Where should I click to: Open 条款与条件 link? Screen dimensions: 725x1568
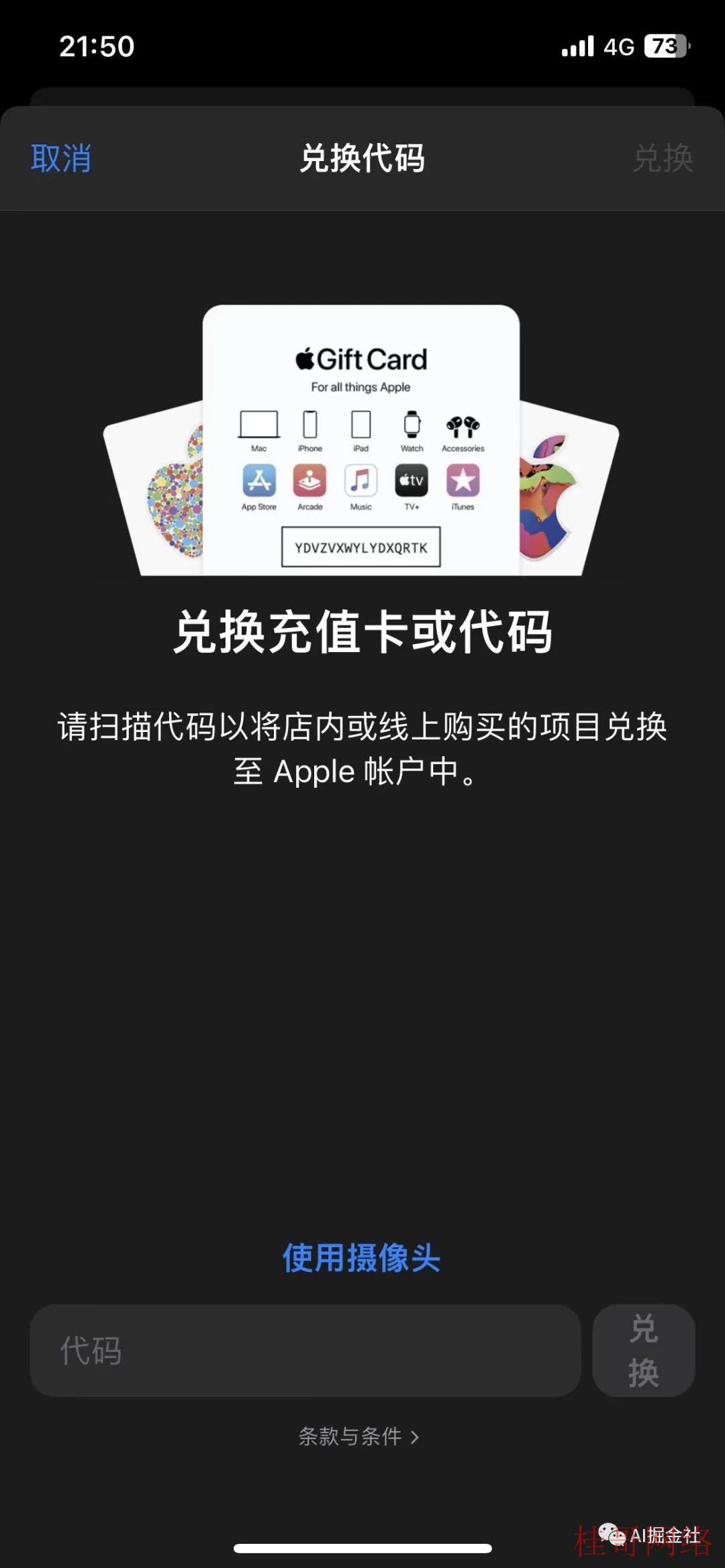pyautogui.click(x=358, y=1436)
